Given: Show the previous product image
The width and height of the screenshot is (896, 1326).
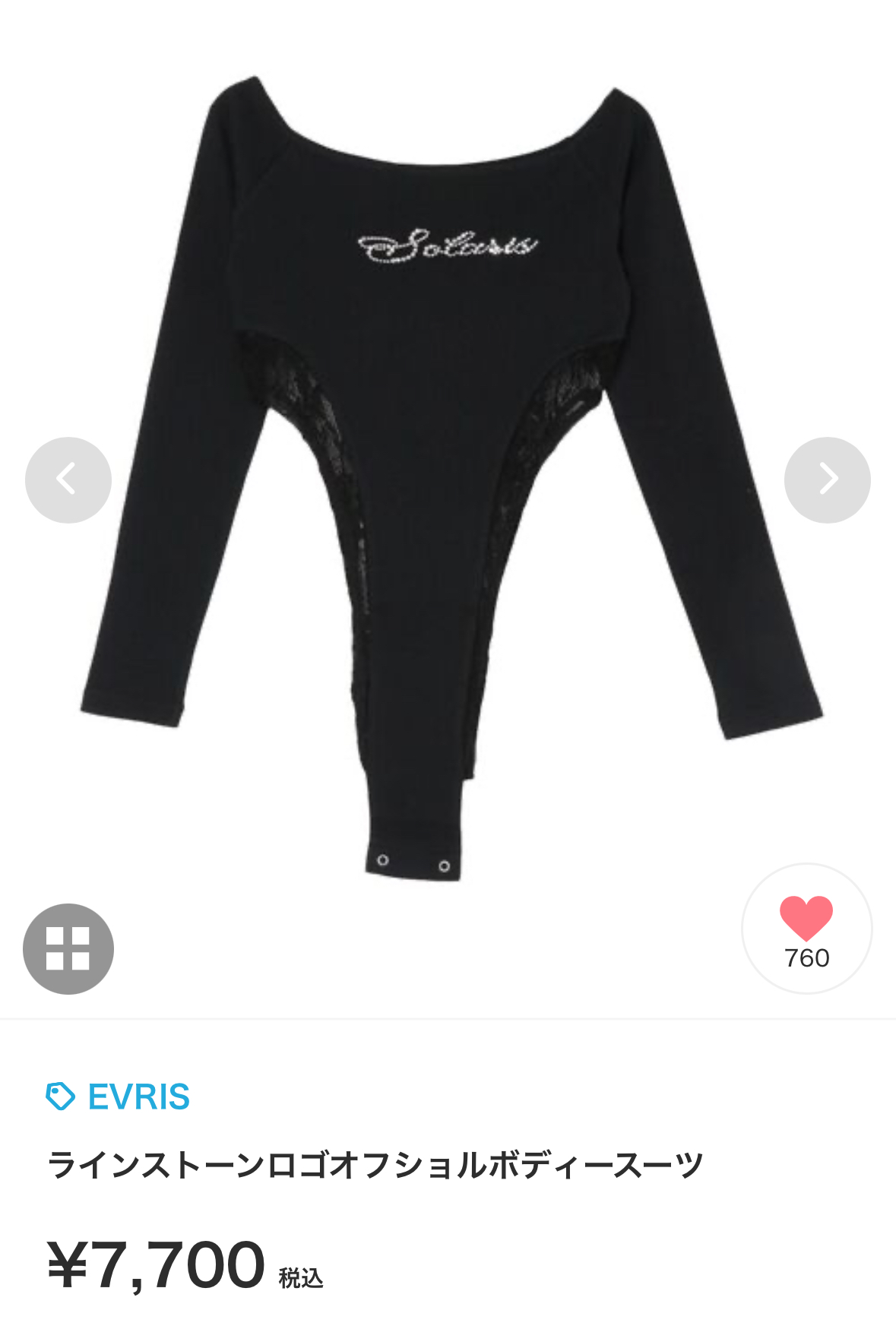Looking at the screenshot, I should 68,479.
